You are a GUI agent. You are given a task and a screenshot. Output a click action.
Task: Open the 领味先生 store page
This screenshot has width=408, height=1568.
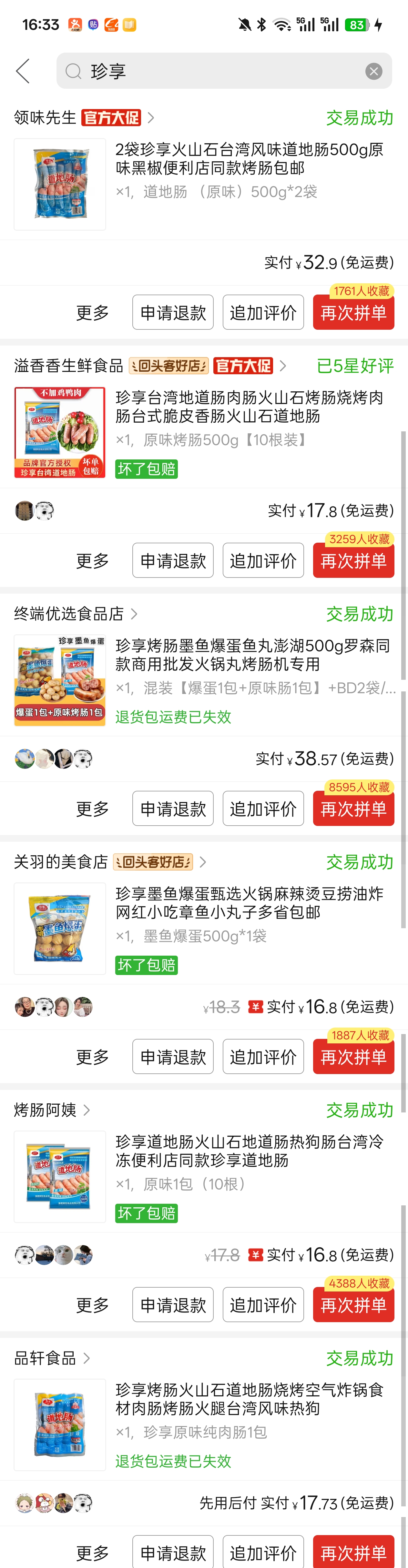point(84,117)
